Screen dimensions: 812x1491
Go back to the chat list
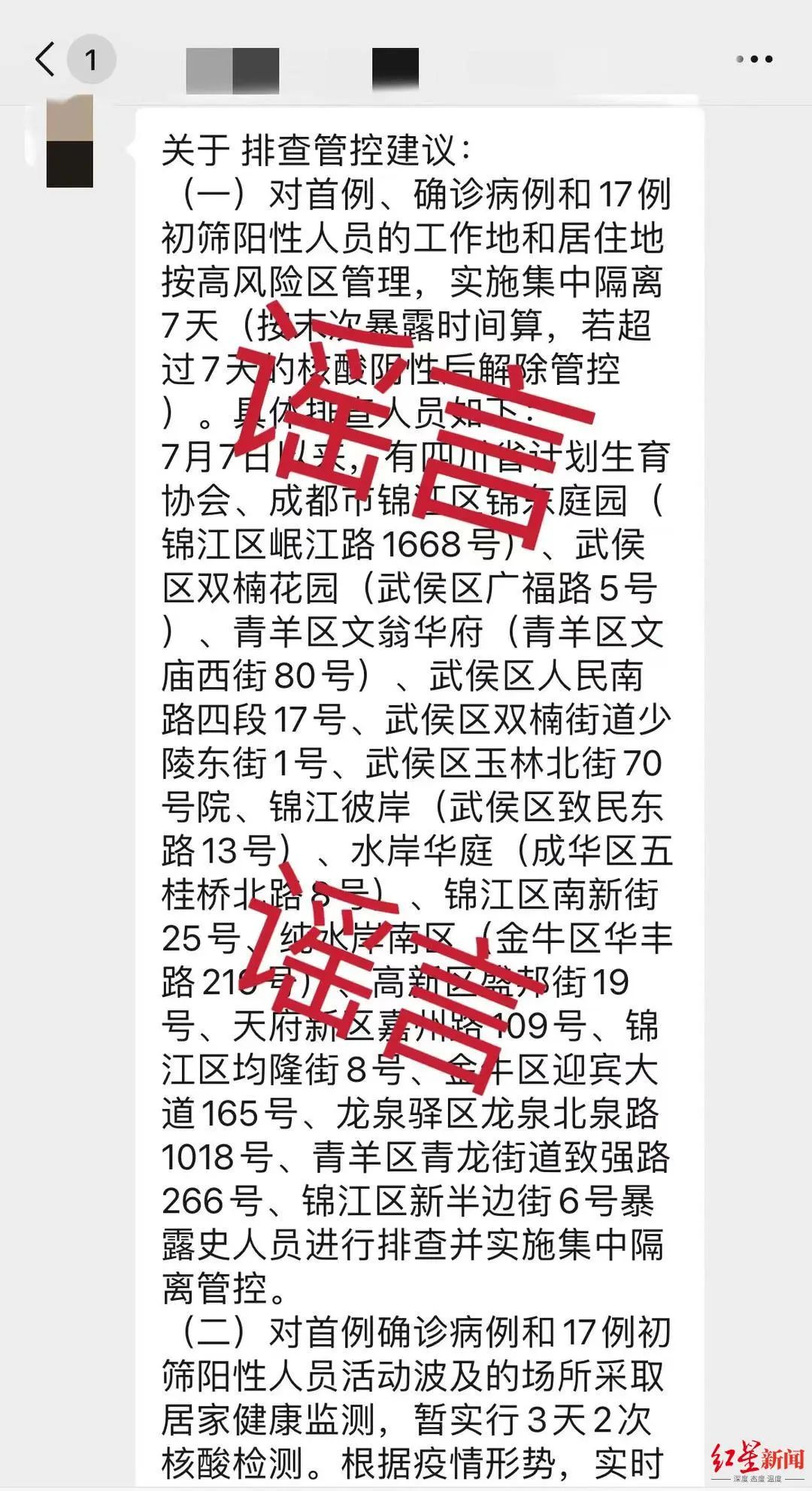tap(46, 59)
